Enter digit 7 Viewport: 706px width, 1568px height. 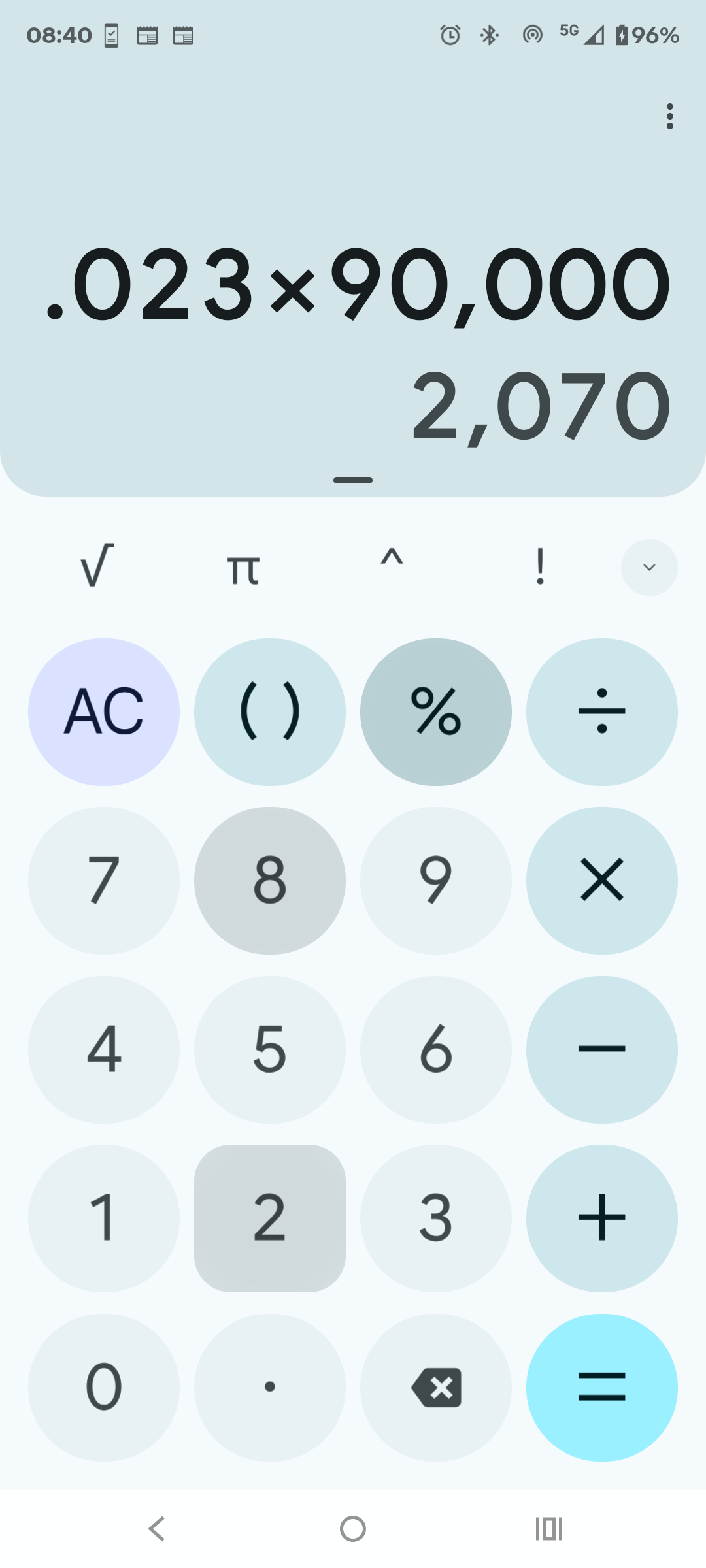(104, 880)
